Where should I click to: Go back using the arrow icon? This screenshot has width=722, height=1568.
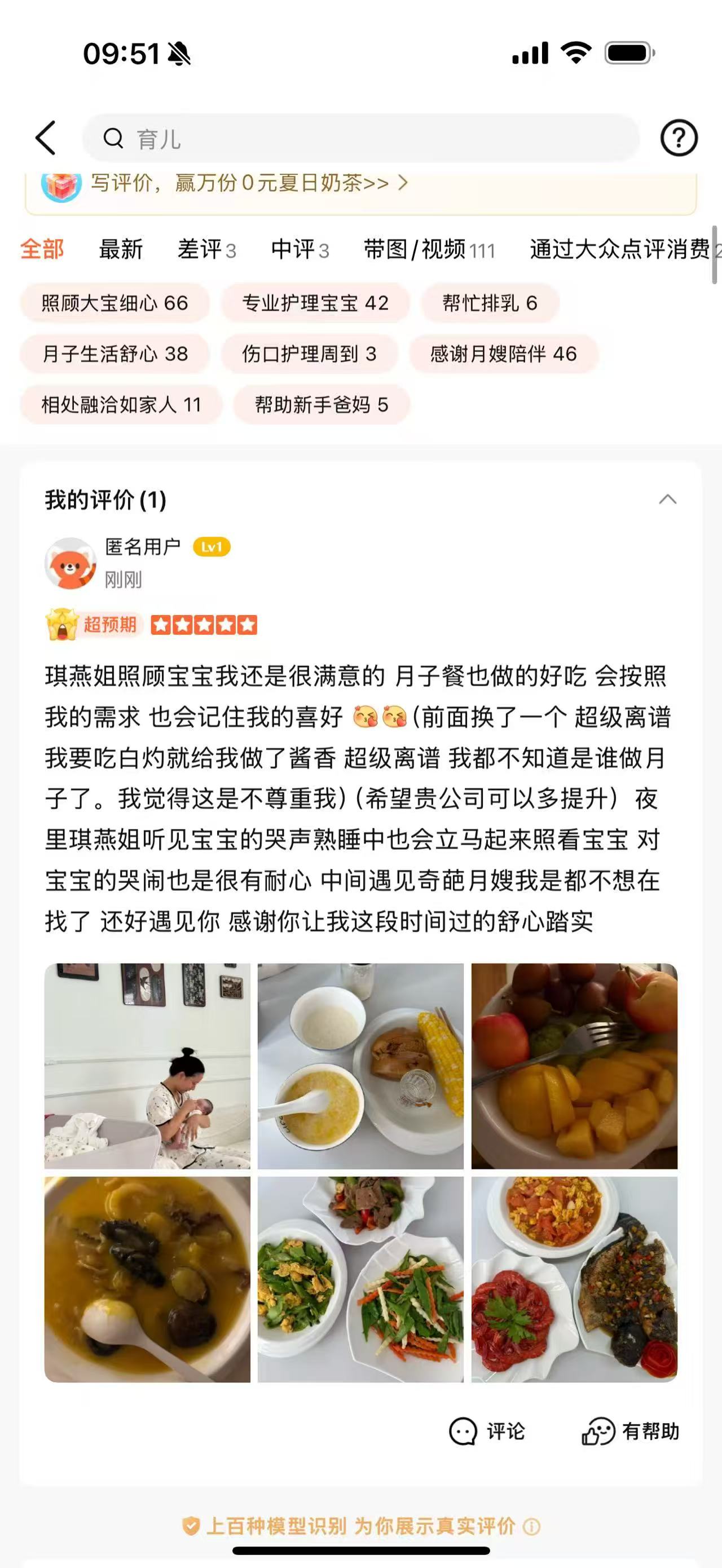[x=46, y=138]
